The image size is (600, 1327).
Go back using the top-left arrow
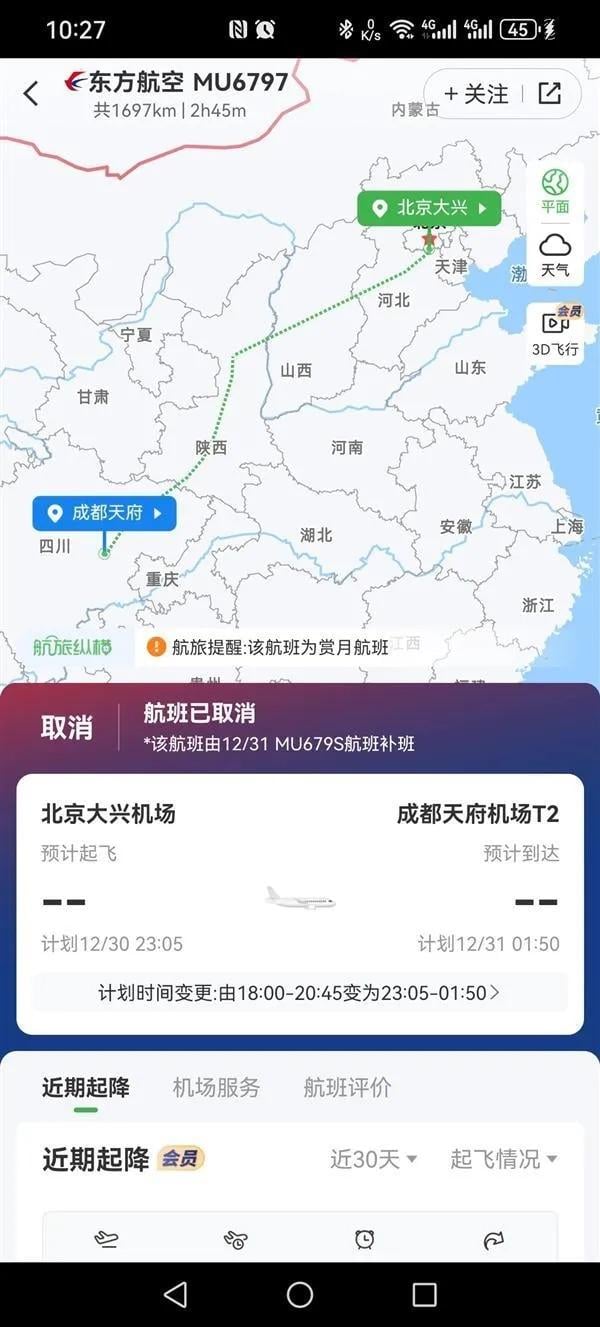31,94
